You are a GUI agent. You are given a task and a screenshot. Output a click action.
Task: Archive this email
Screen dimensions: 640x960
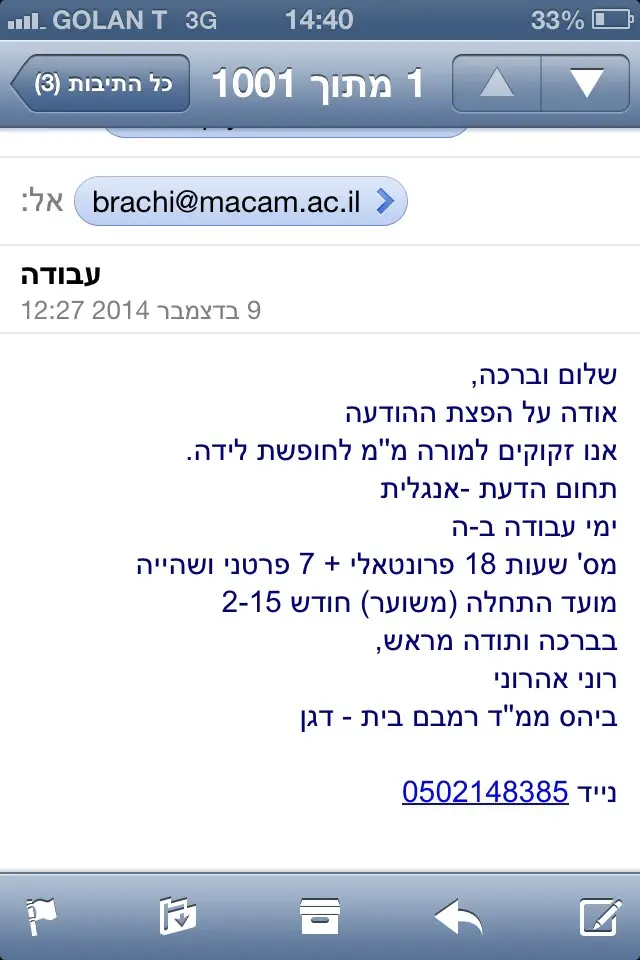click(320, 916)
